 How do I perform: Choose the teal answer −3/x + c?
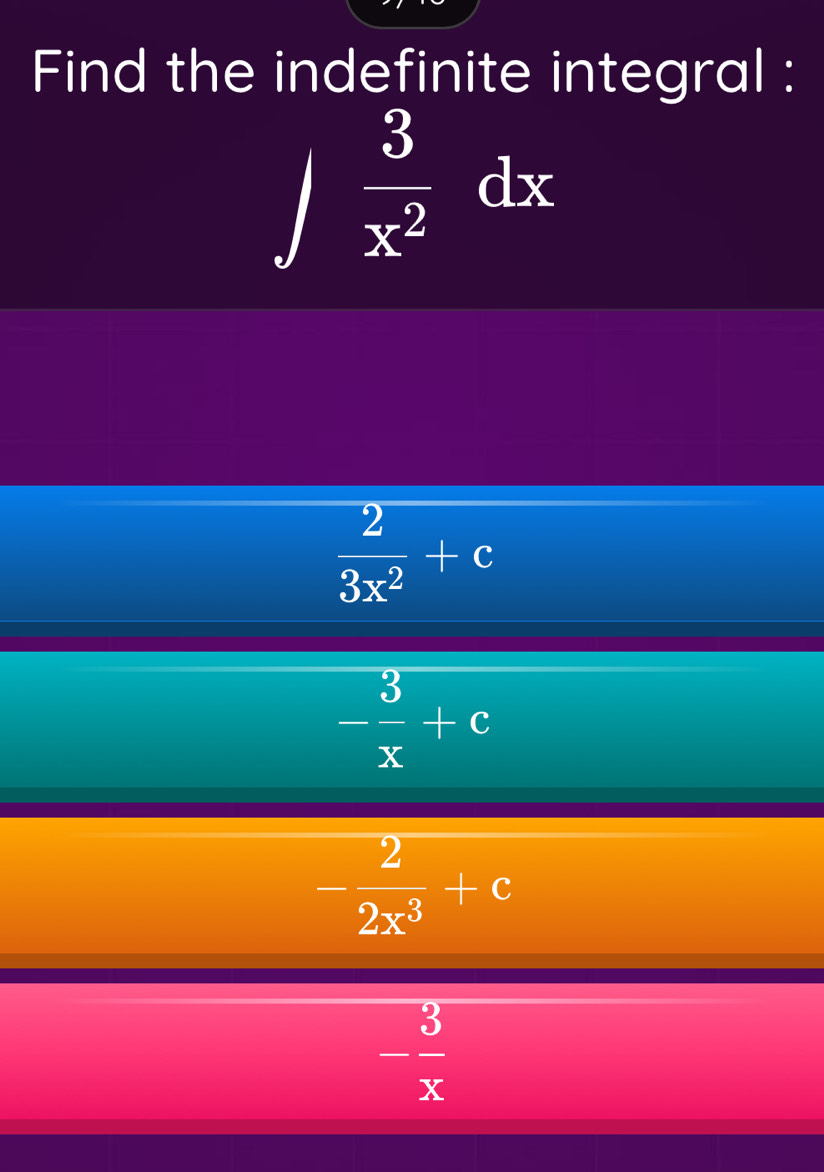412,719
